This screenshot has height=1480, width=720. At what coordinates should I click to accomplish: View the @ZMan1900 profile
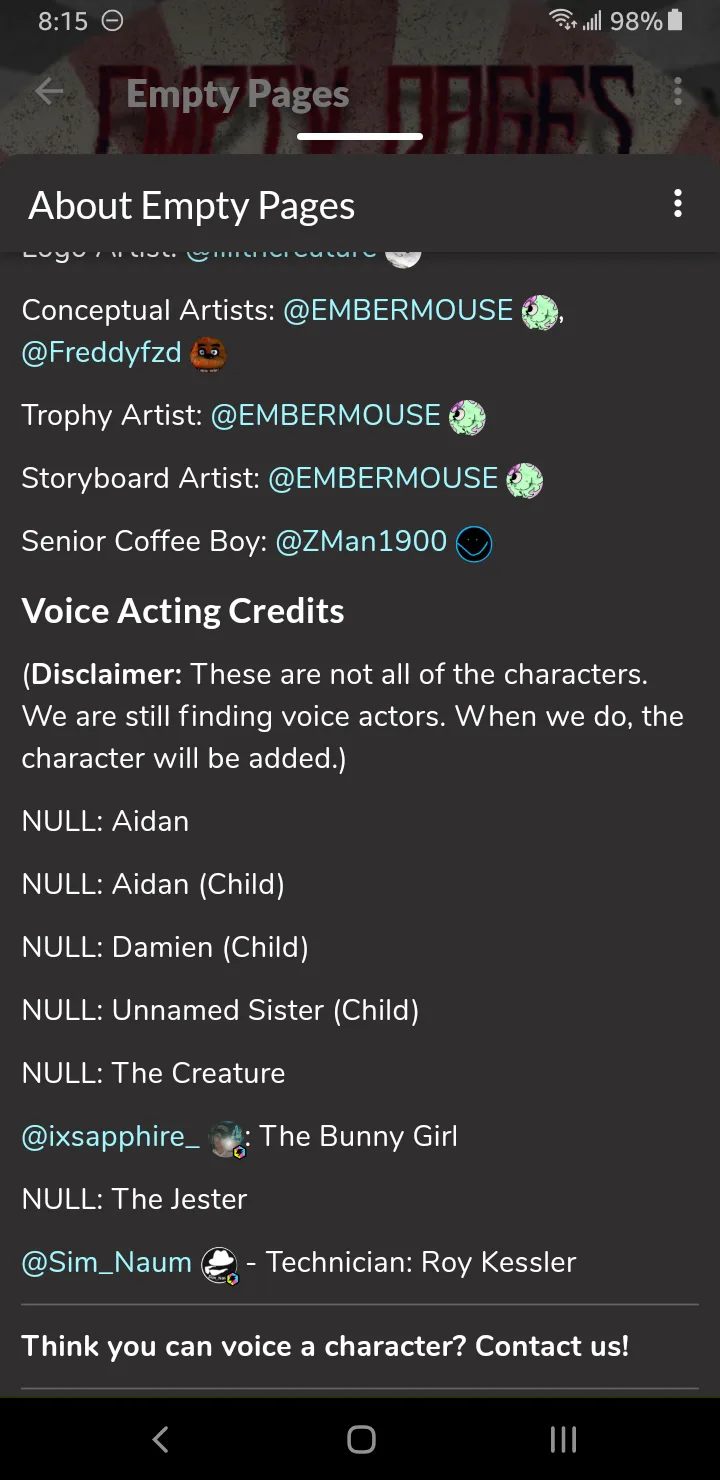[361, 541]
